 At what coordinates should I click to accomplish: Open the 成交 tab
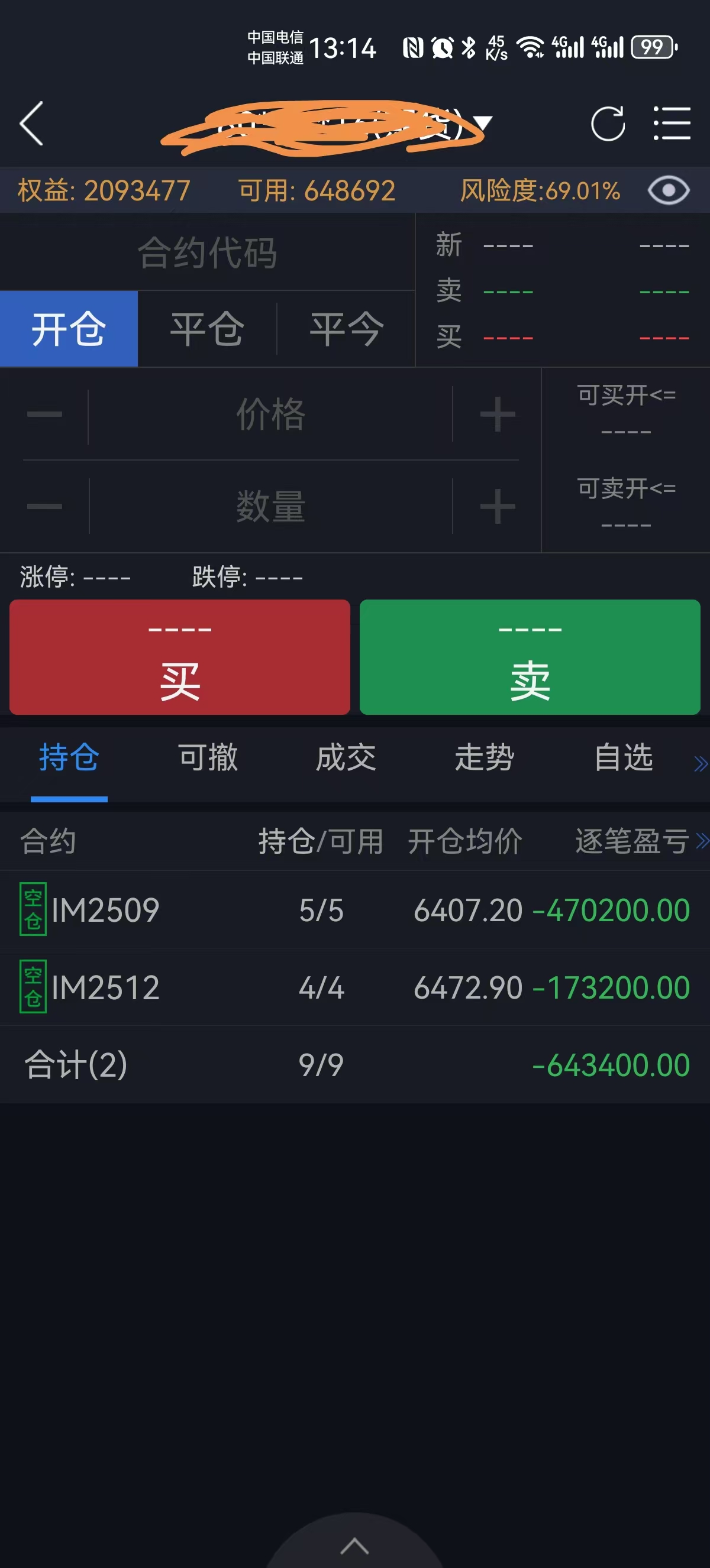coord(346,758)
